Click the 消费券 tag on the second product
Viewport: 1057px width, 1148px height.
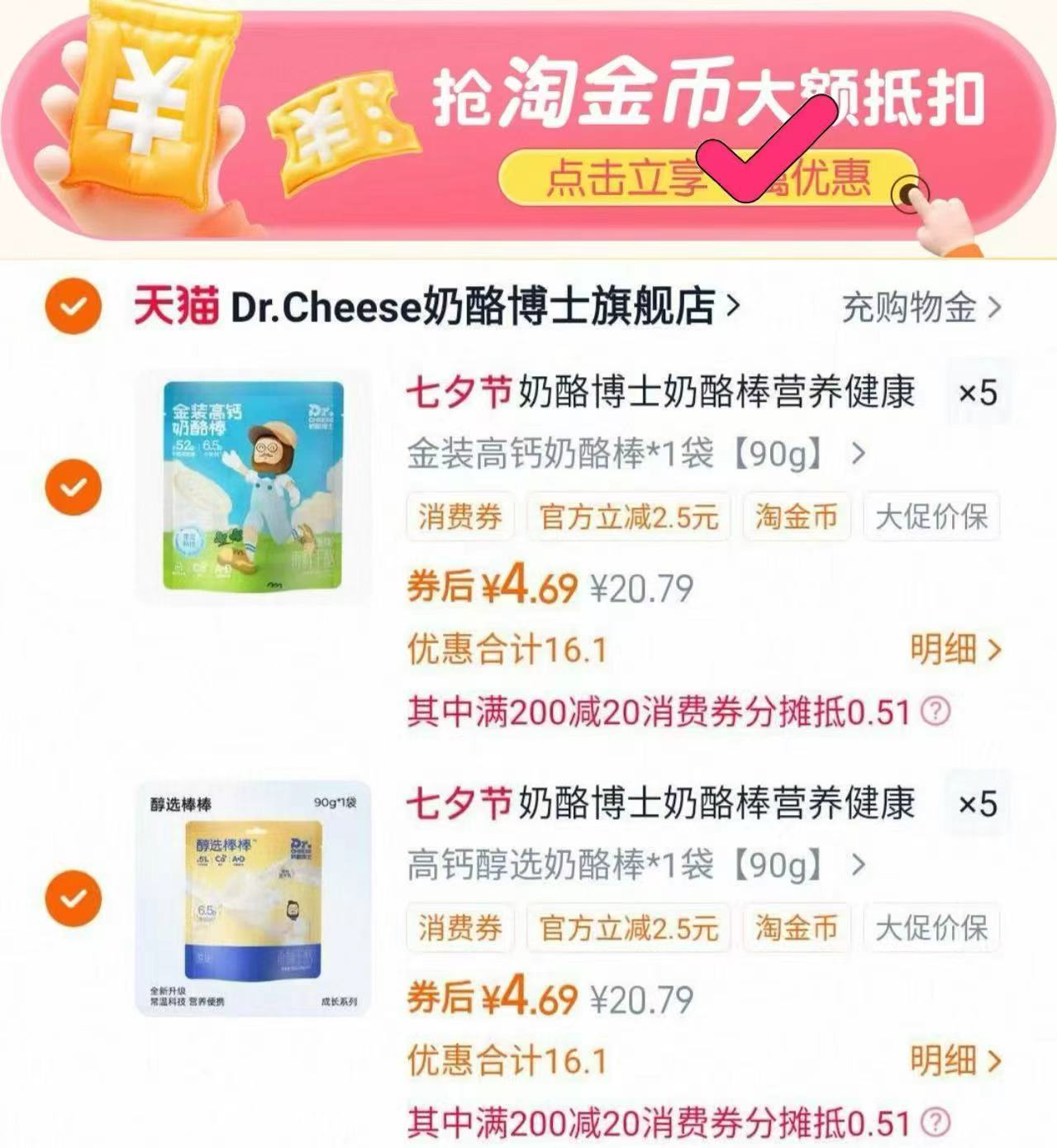459,927
